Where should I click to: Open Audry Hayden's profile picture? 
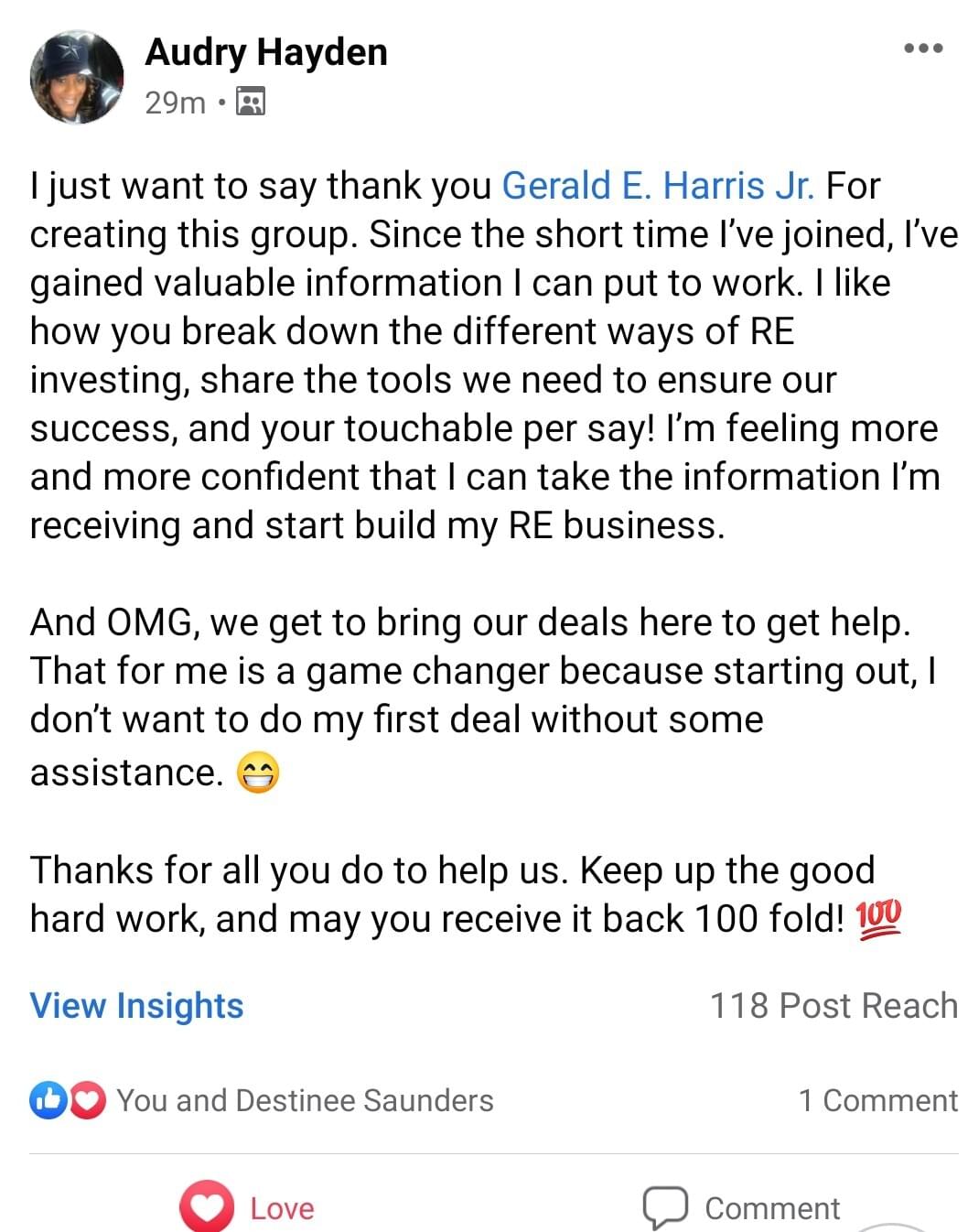pyautogui.click(x=77, y=77)
